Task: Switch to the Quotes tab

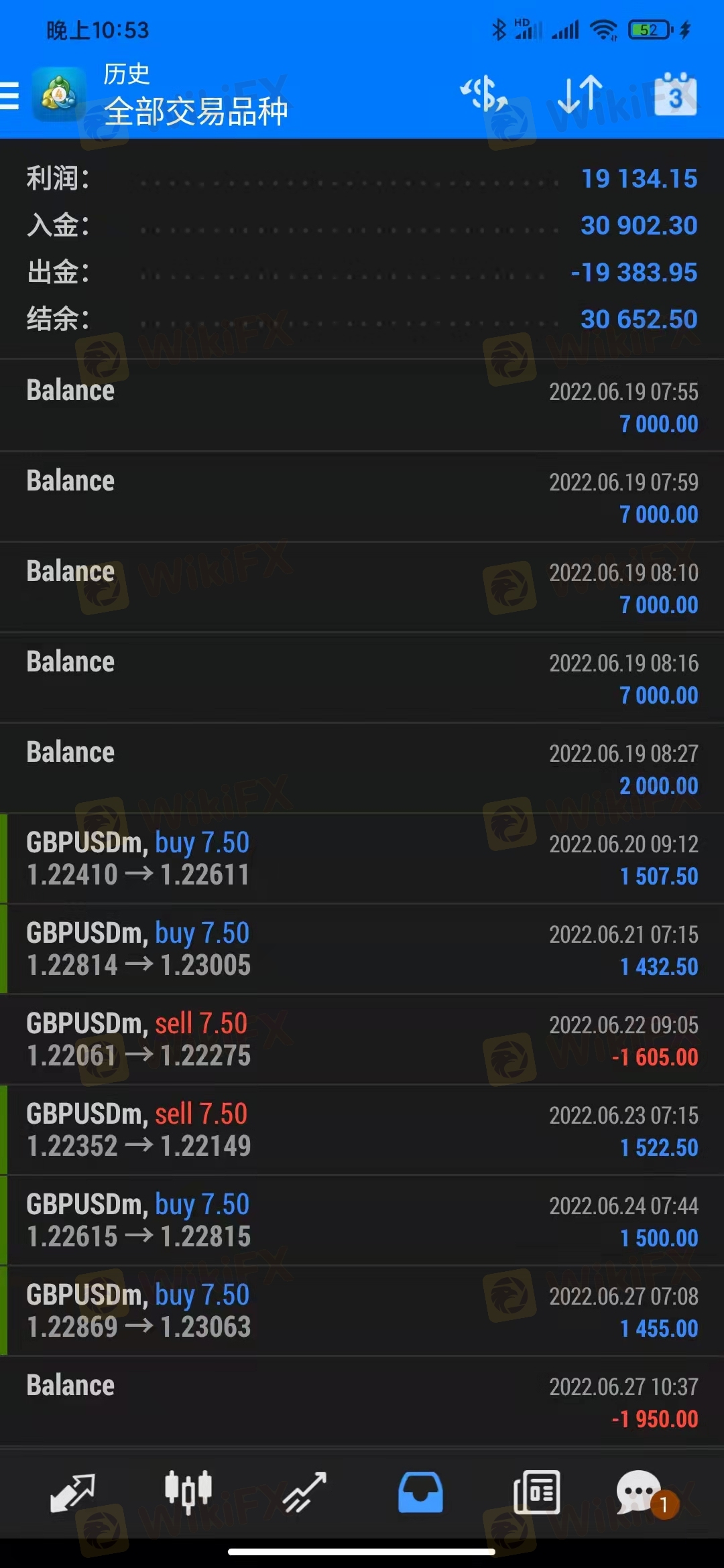Action: tap(72, 1493)
